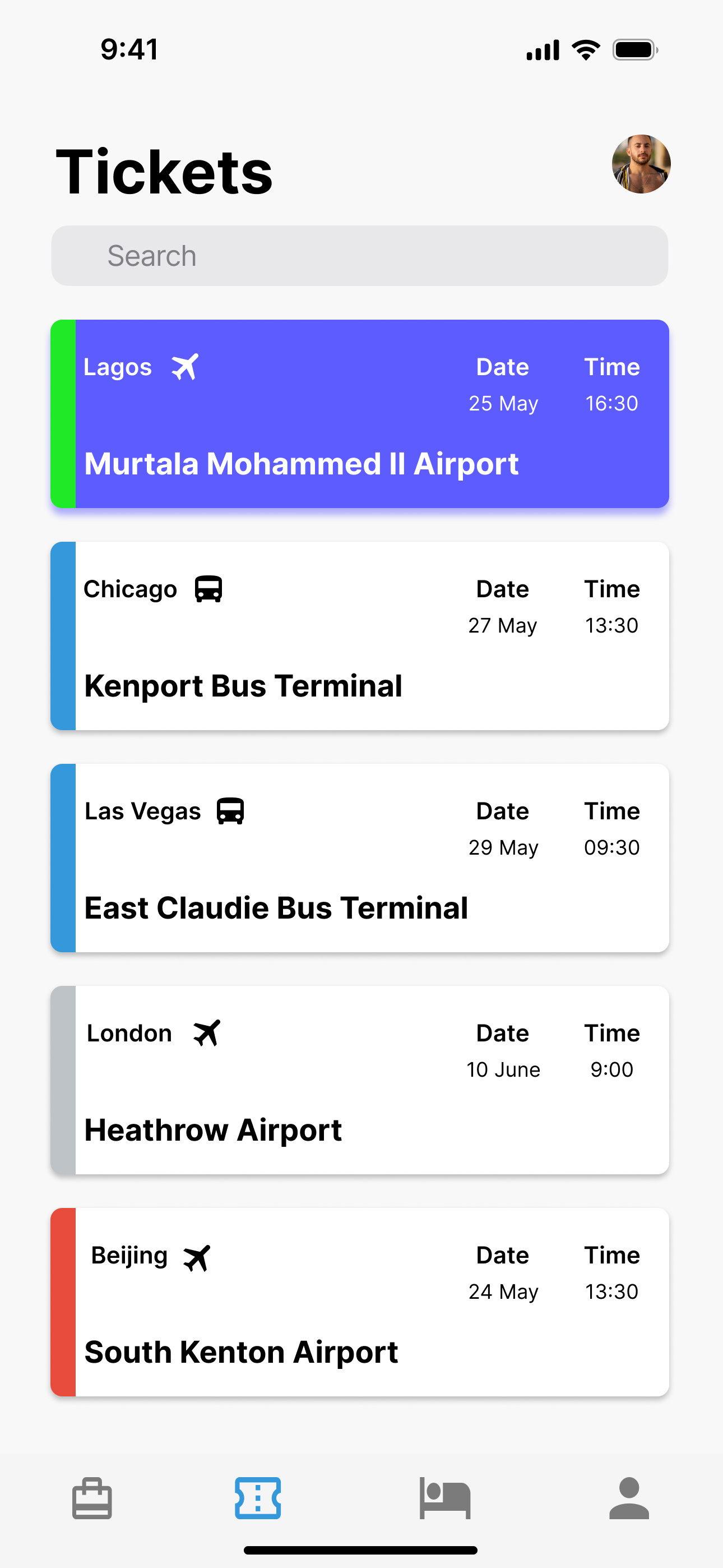
Task: Click the date 25 May on Lagos ticket
Action: [503, 403]
